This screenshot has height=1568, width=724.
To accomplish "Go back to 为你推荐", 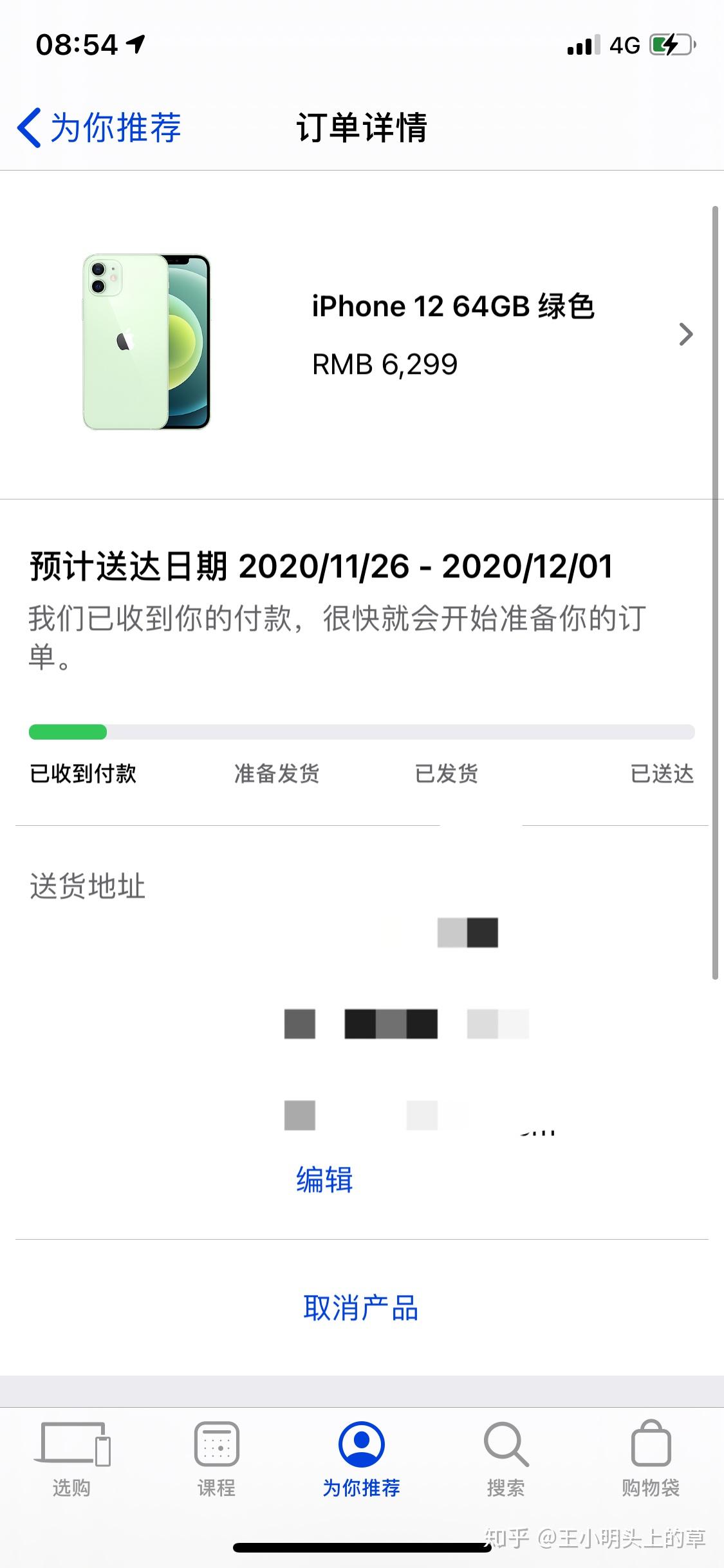I will point(100,127).
